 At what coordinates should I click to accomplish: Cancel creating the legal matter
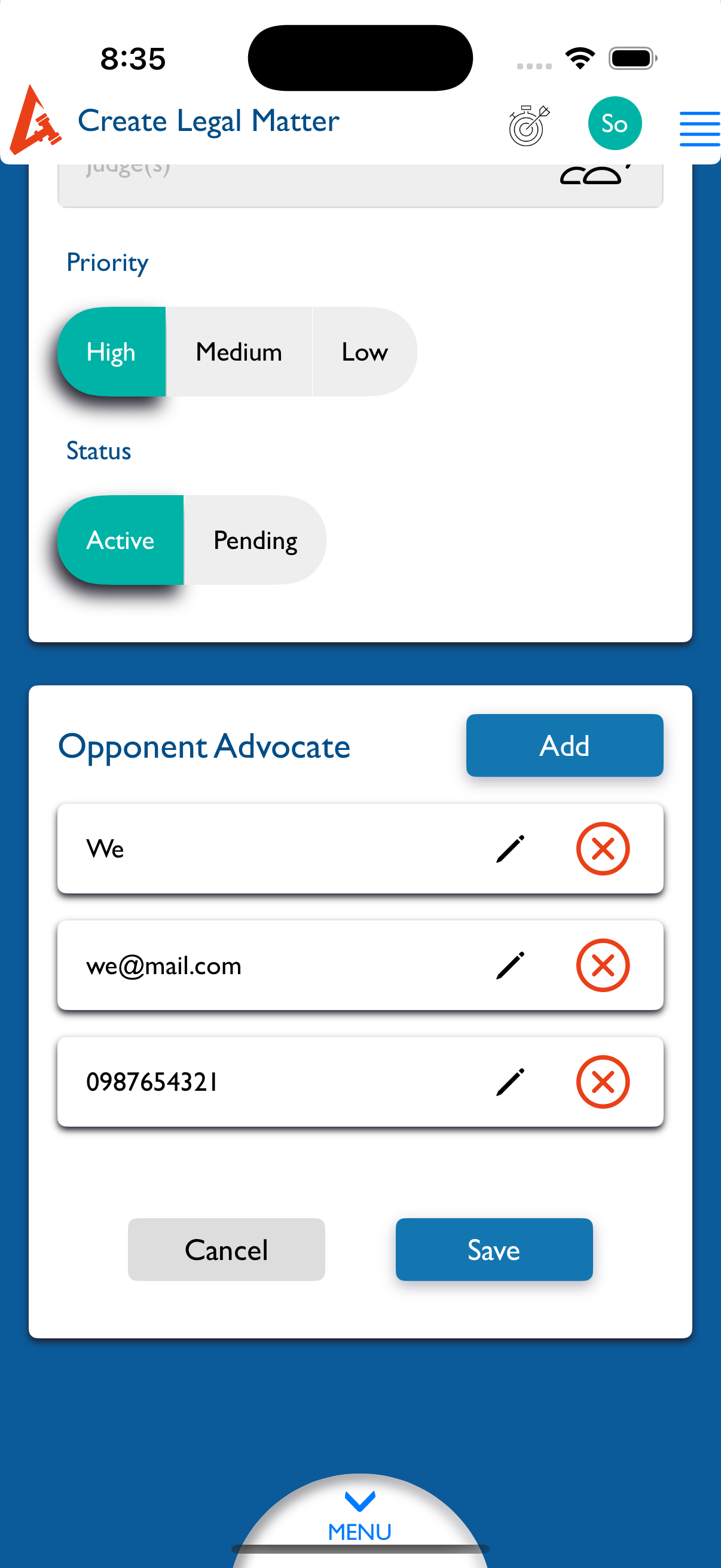[x=227, y=1249]
